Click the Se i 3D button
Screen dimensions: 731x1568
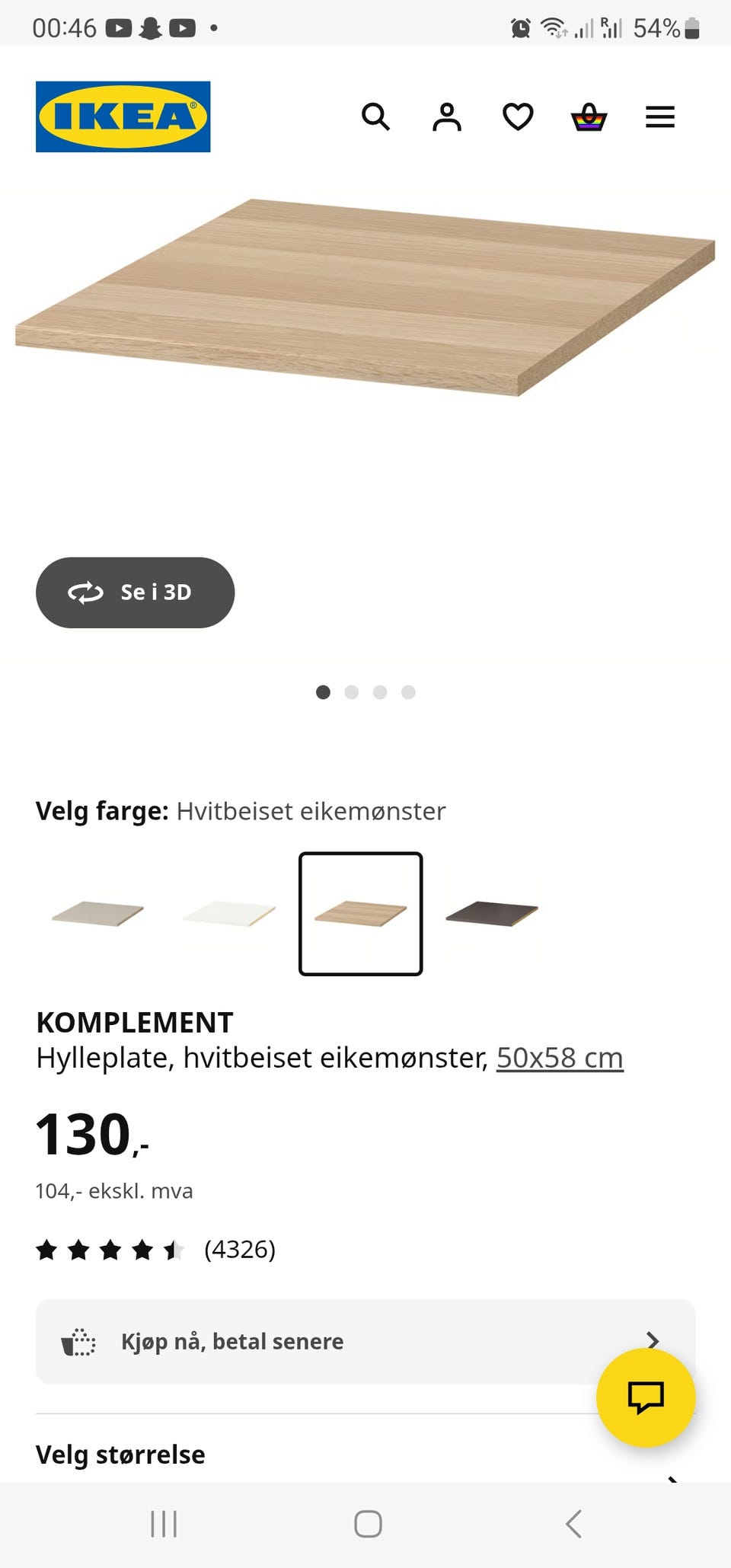pyautogui.click(x=135, y=593)
